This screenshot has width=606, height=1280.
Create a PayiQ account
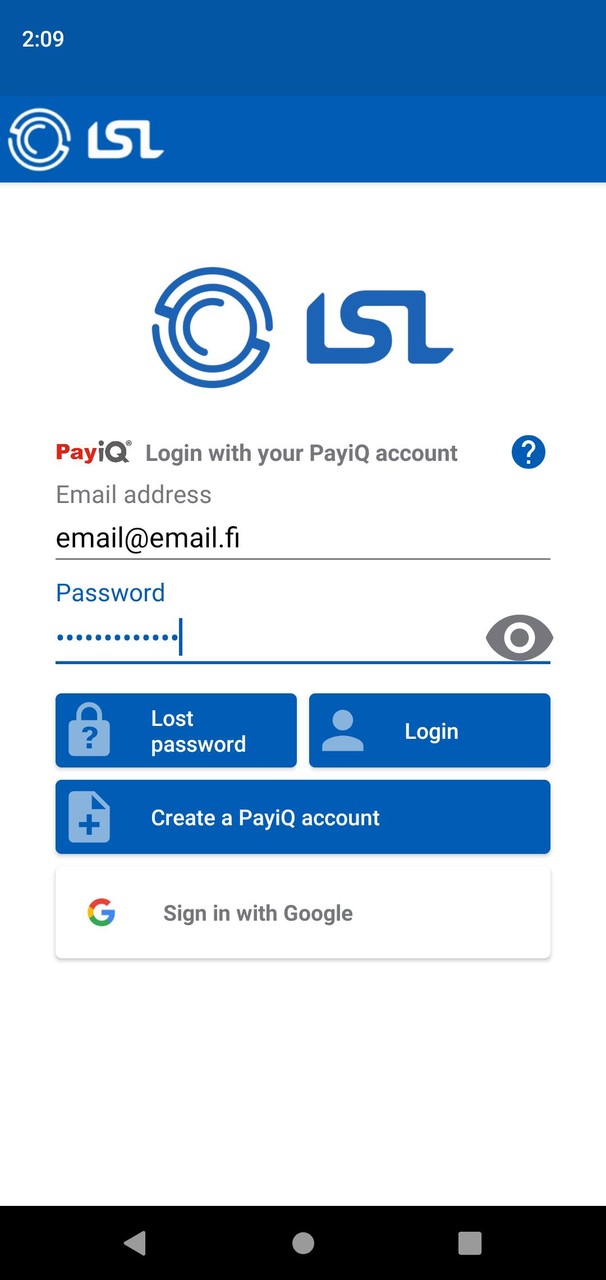coord(302,817)
